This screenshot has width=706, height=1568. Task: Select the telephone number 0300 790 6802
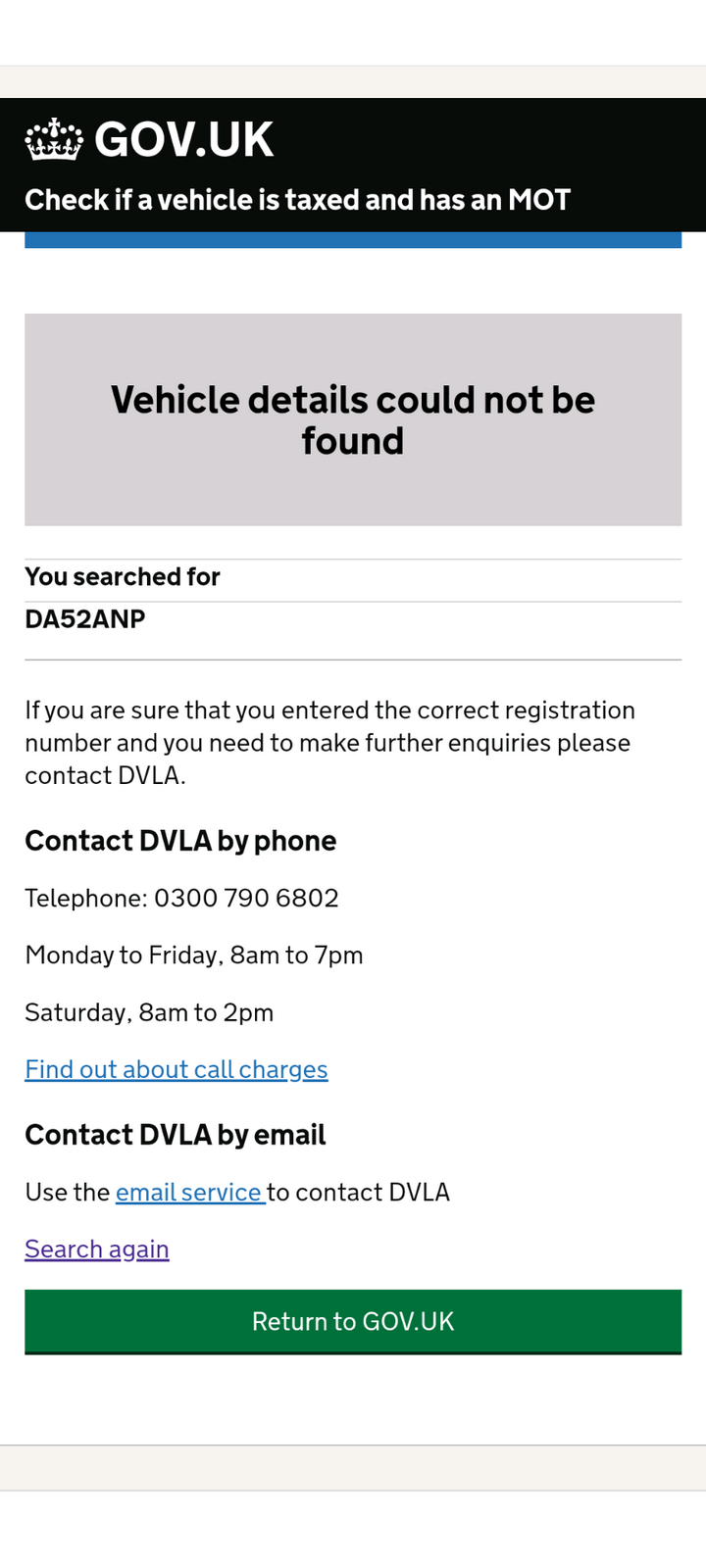point(245,898)
